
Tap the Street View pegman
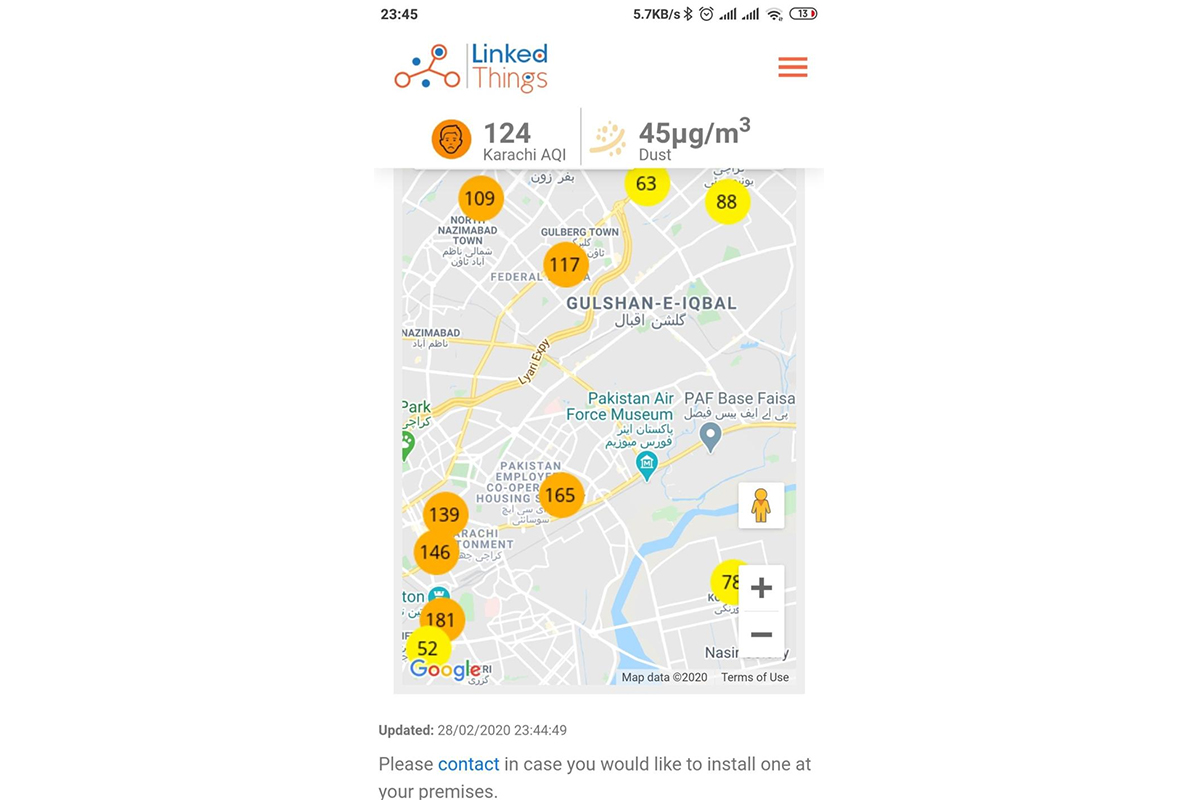point(761,505)
